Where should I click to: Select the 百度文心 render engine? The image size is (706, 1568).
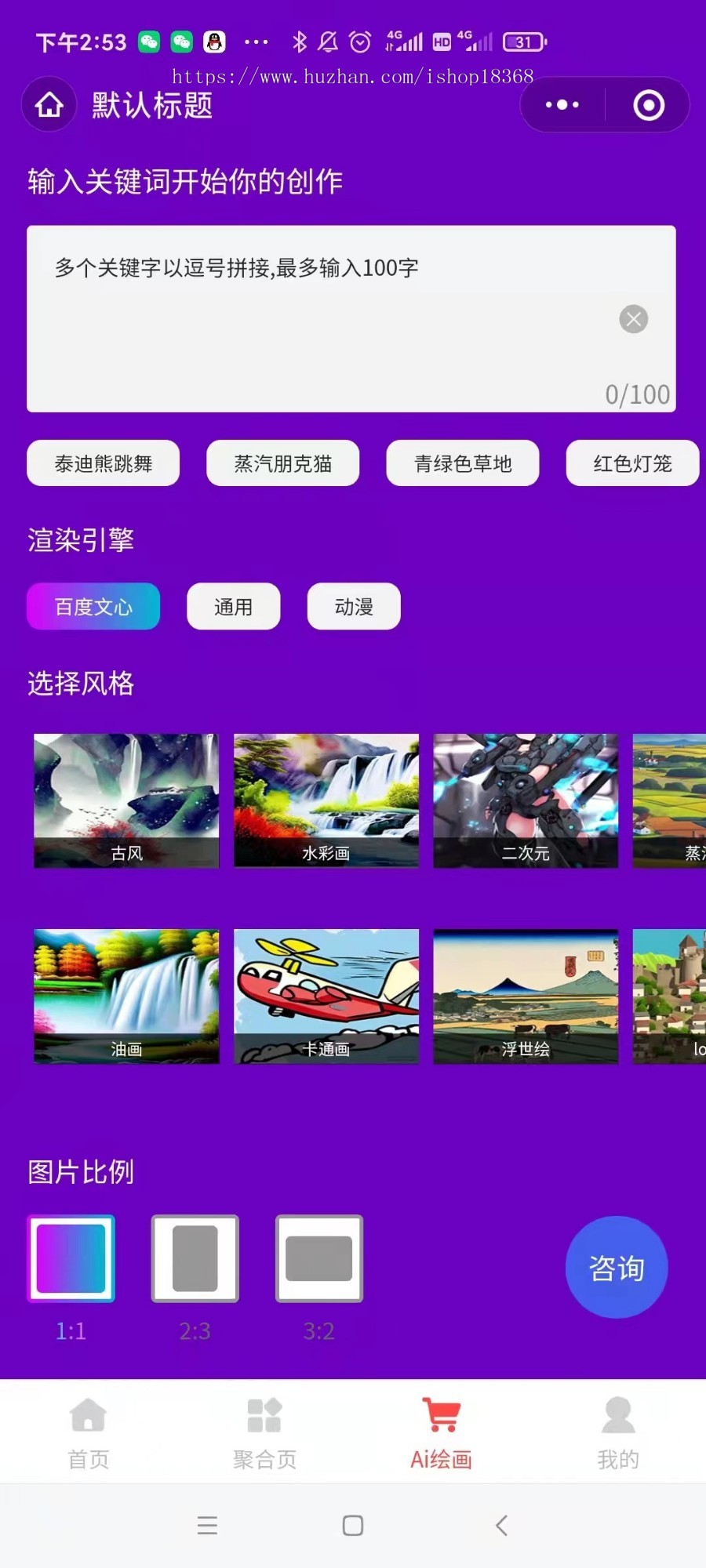click(x=93, y=606)
